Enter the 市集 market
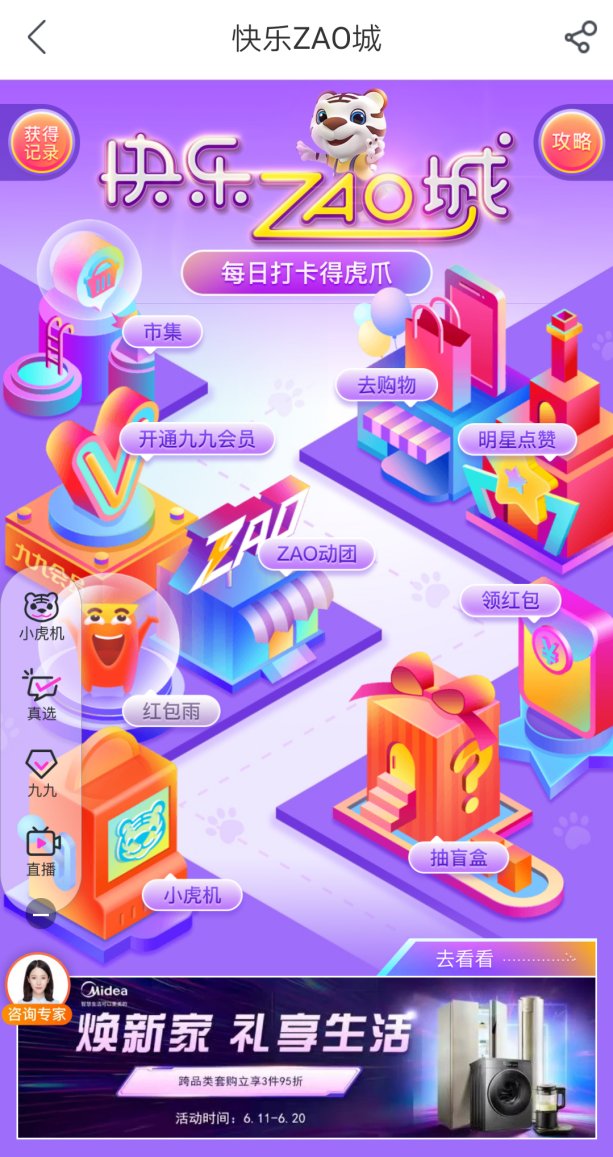 [162, 332]
